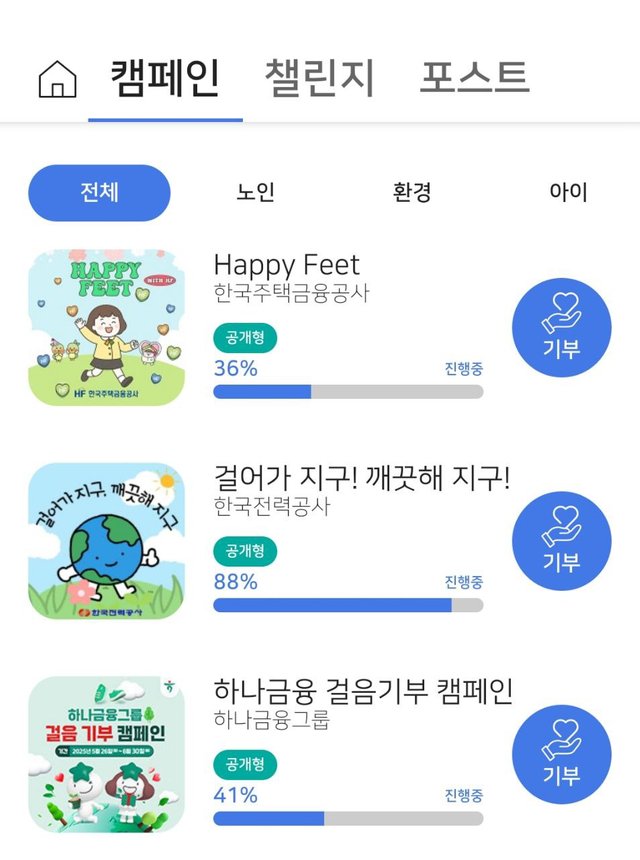Screen dimensions: 640x860
Task: Filter campaigns by 노인
Action: (x=256, y=192)
